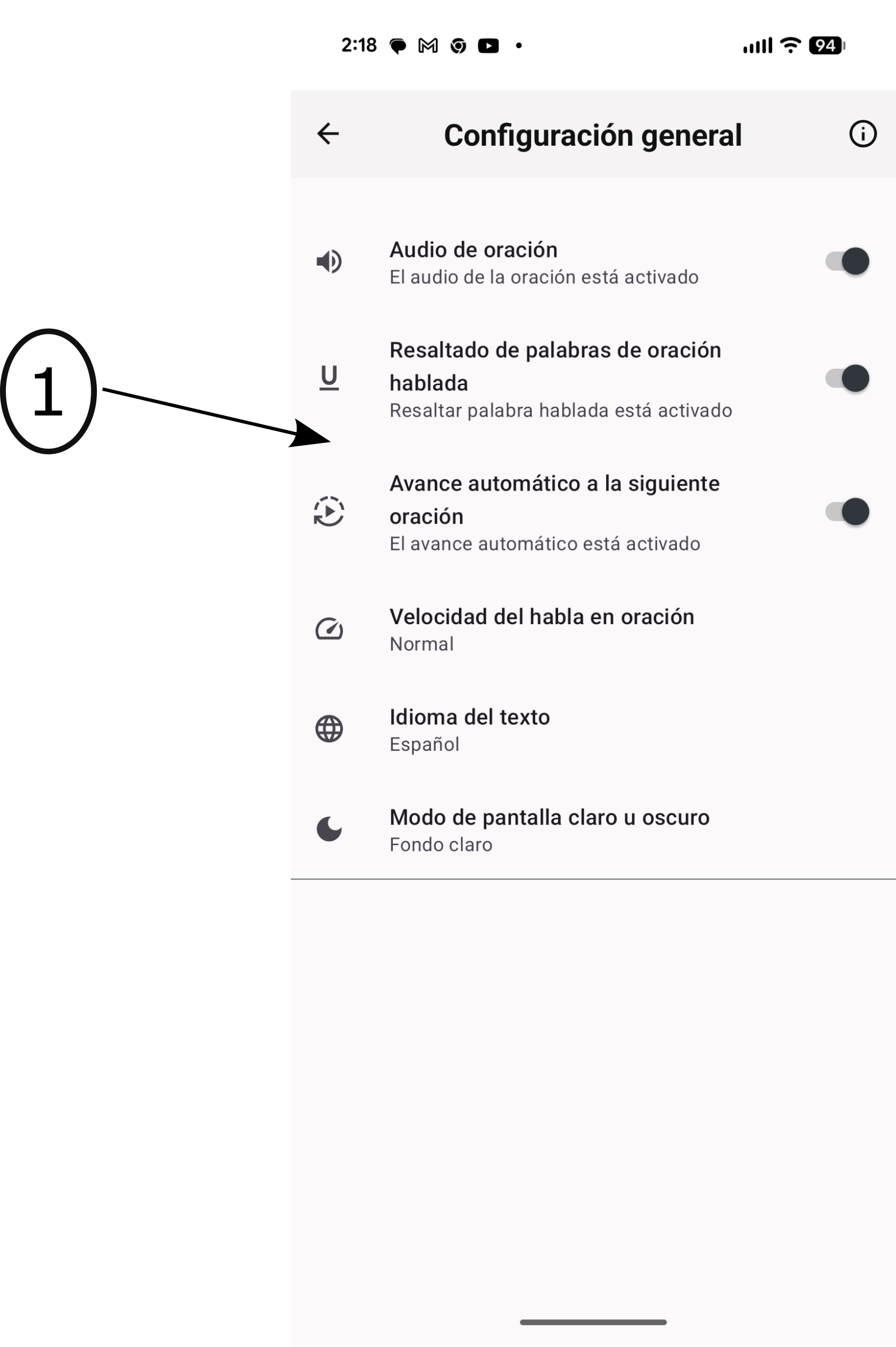Turn off Audio de oración switch
The width and height of the screenshot is (896, 1347).
pyautogui.click(x=847, y=262)
